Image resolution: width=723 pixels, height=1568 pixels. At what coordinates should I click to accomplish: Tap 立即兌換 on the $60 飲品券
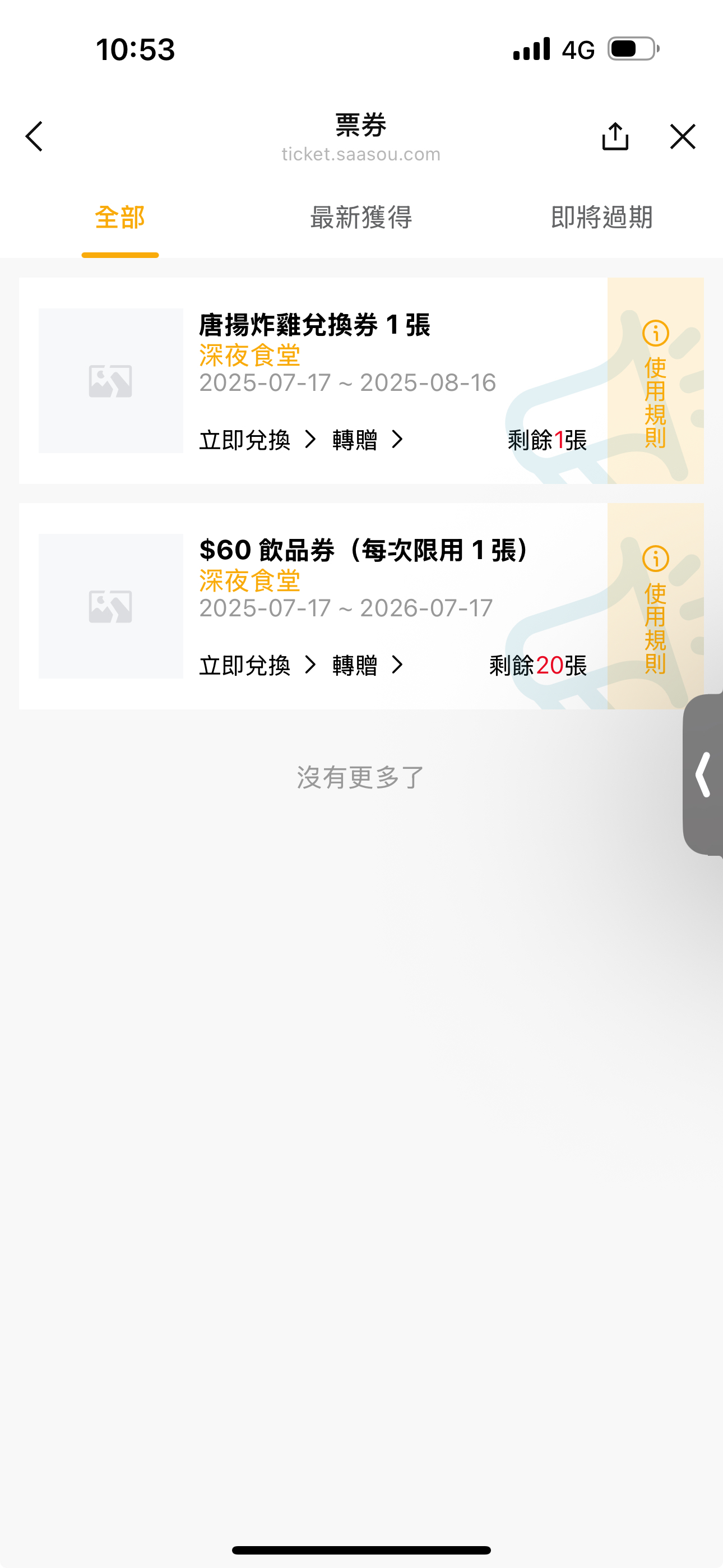click(258, 665)
